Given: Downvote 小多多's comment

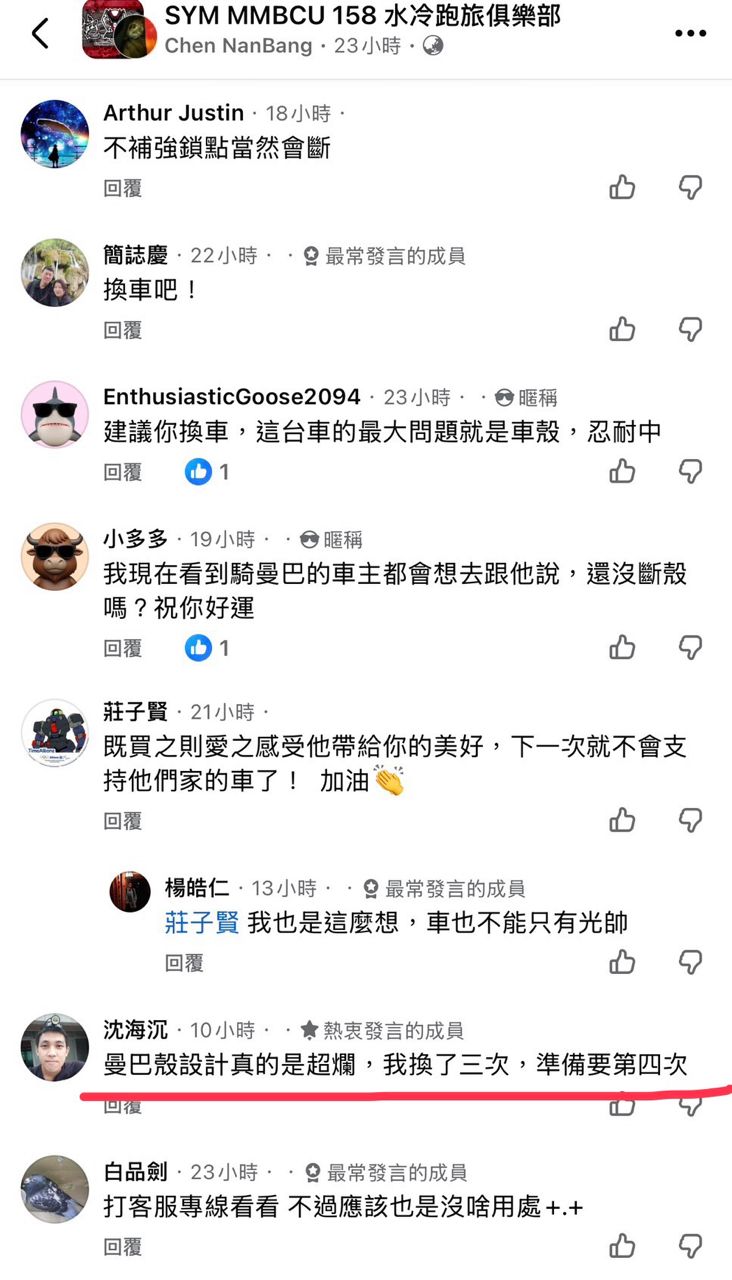Looking at the screenshot, I should (690, 647).
